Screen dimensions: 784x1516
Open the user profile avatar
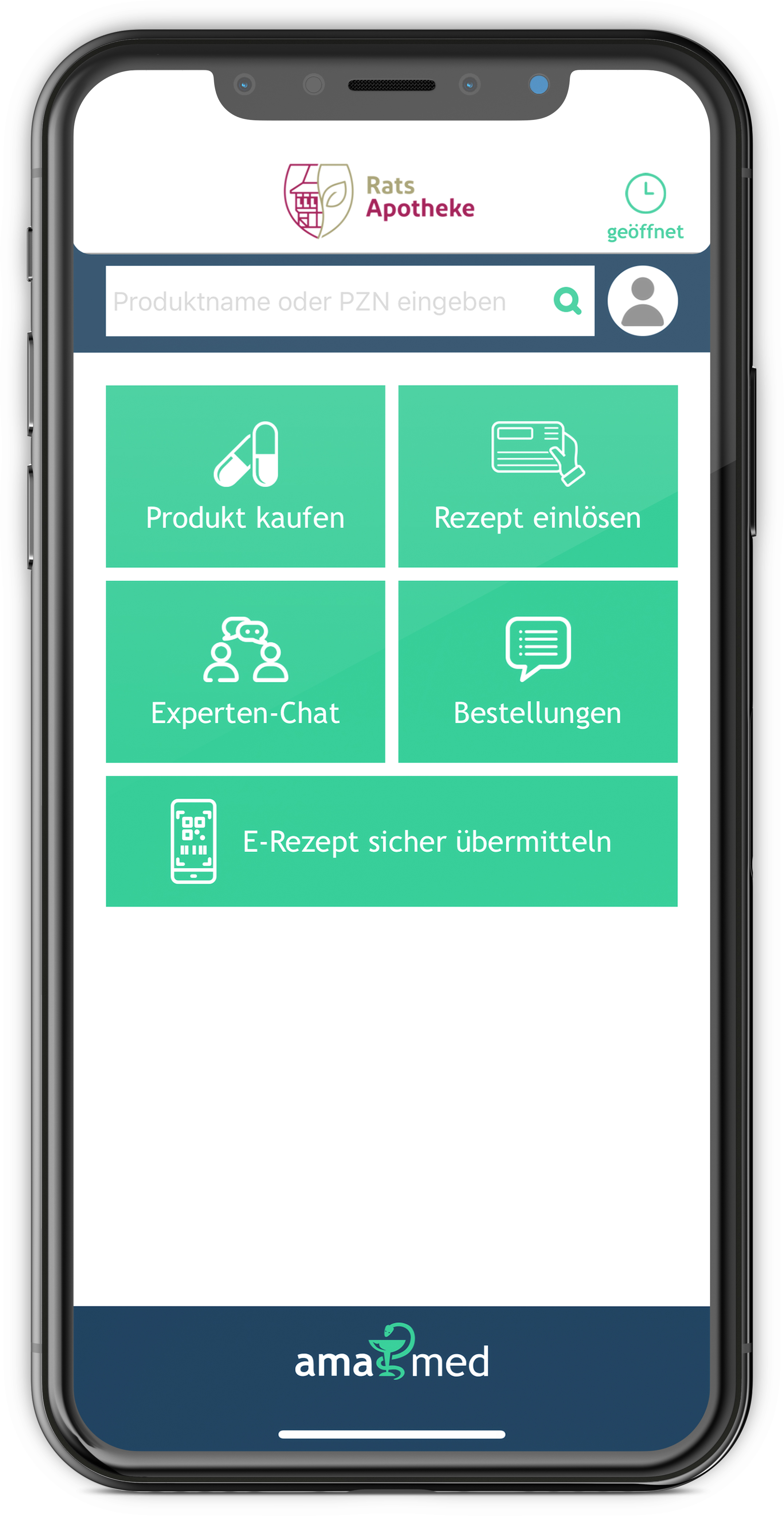[x=642, y=301]
